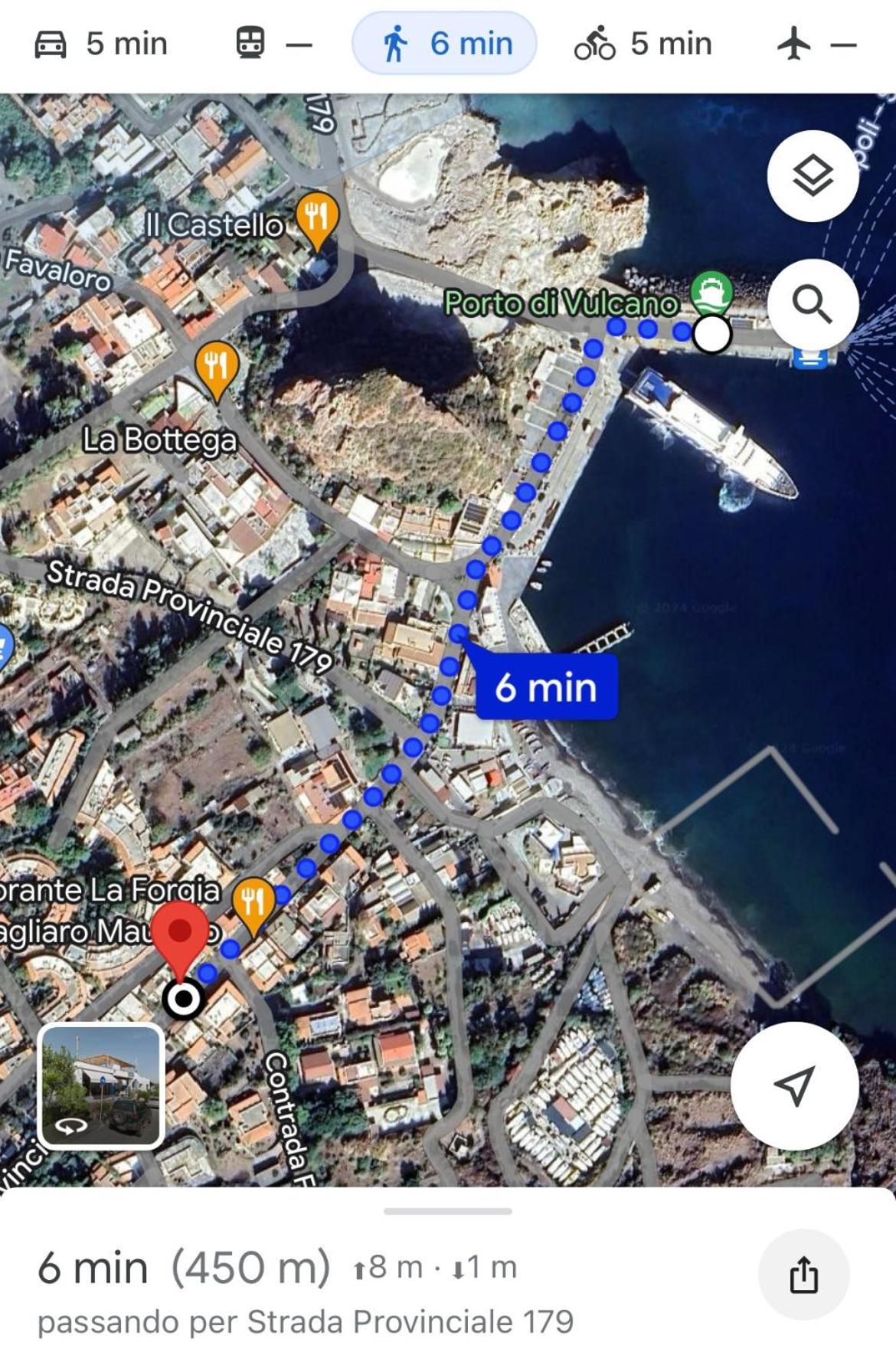Open the map layers button
The image size is (896, 1355).
click(813, 176)
